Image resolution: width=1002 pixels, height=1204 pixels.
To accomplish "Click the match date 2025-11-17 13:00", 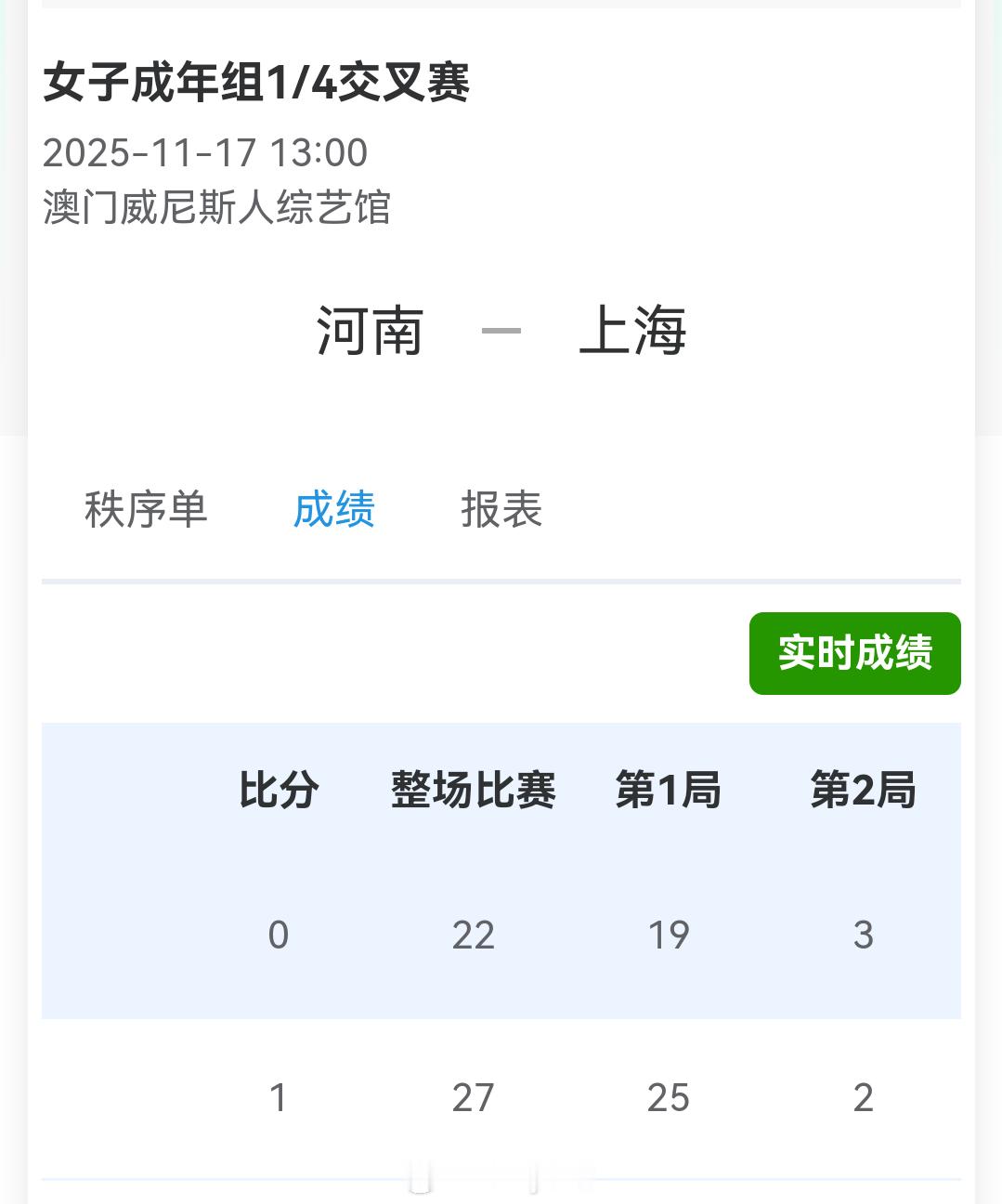I will tap(206, 151).
